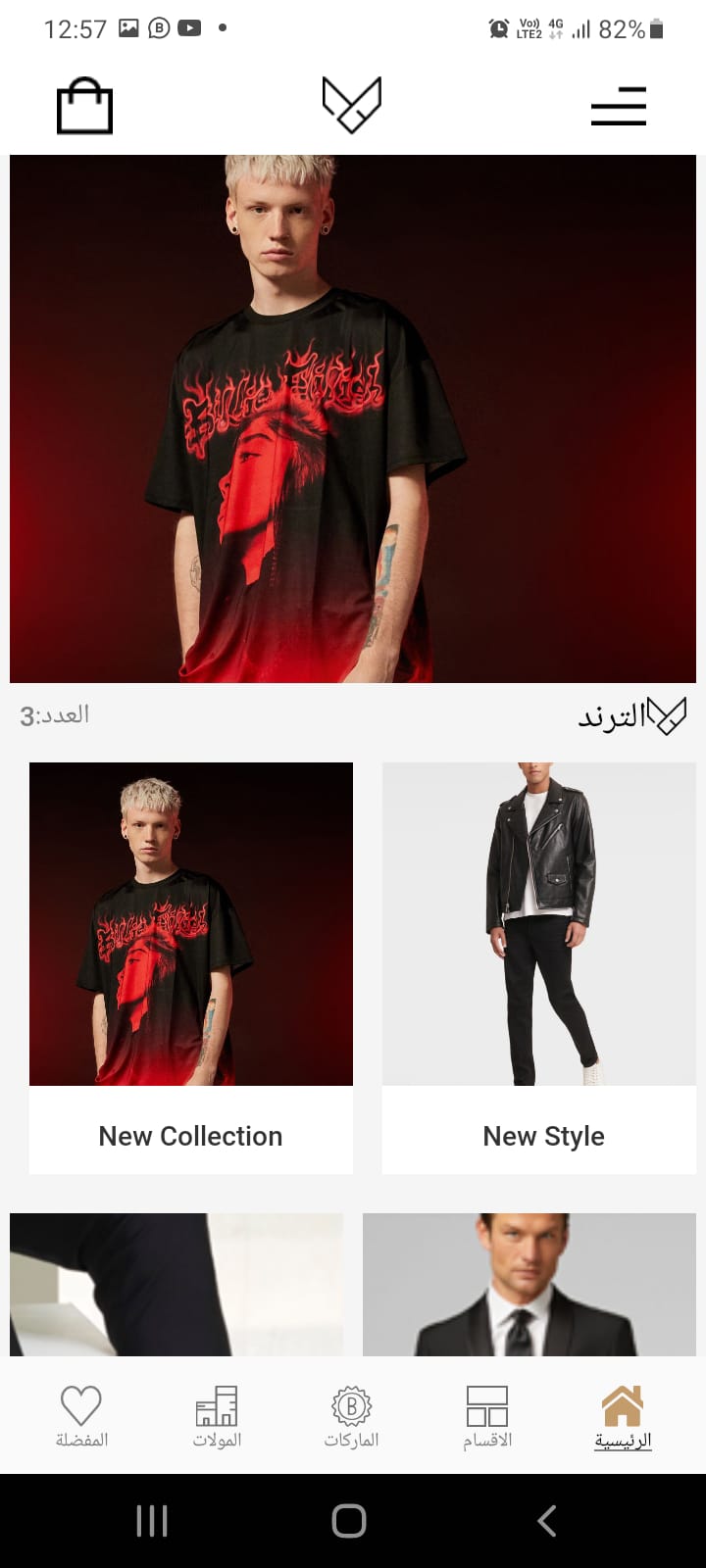Select the الرئيسية home tab
Screen dimensions: 706x1568
623,1417
